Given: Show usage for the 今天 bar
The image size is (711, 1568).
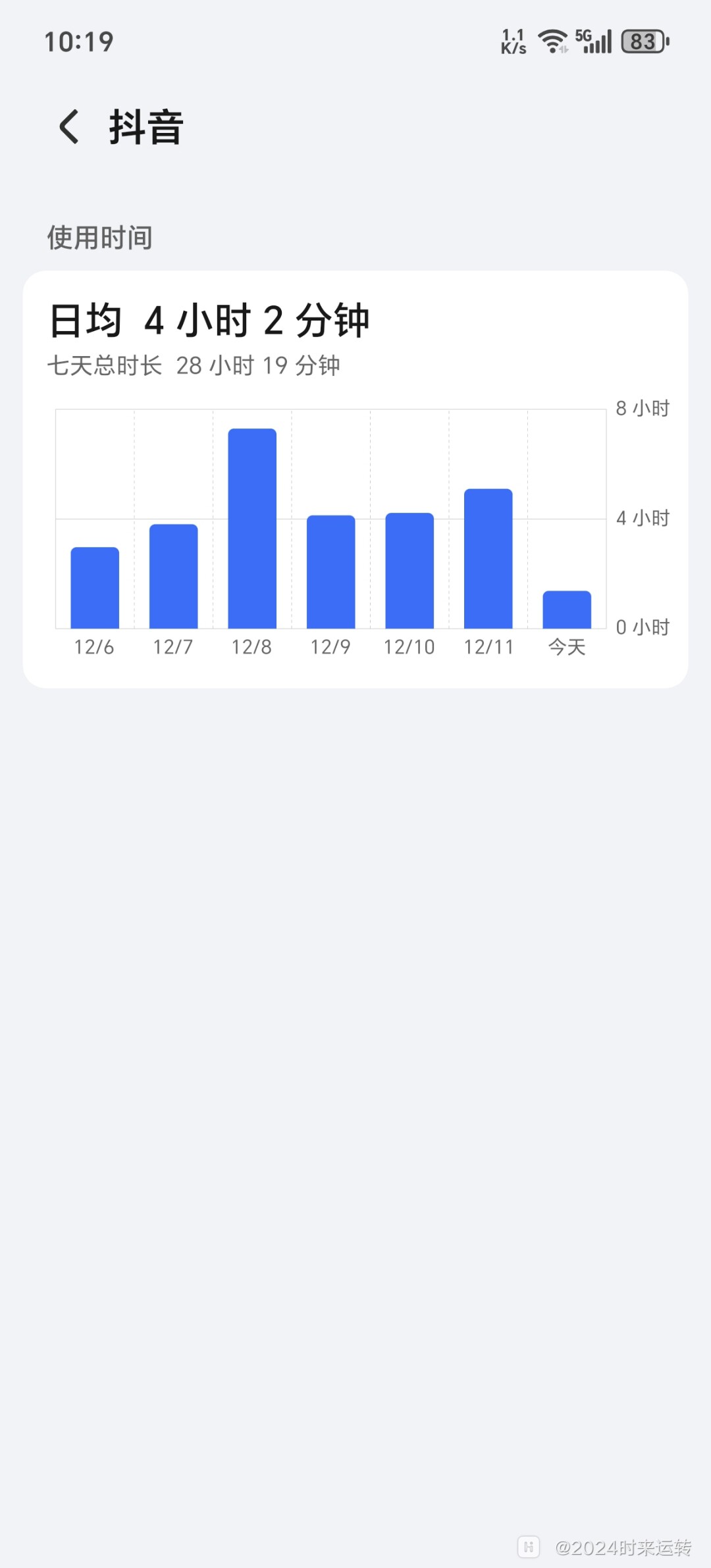Looking at the screenshot, I should pos(567,610).
